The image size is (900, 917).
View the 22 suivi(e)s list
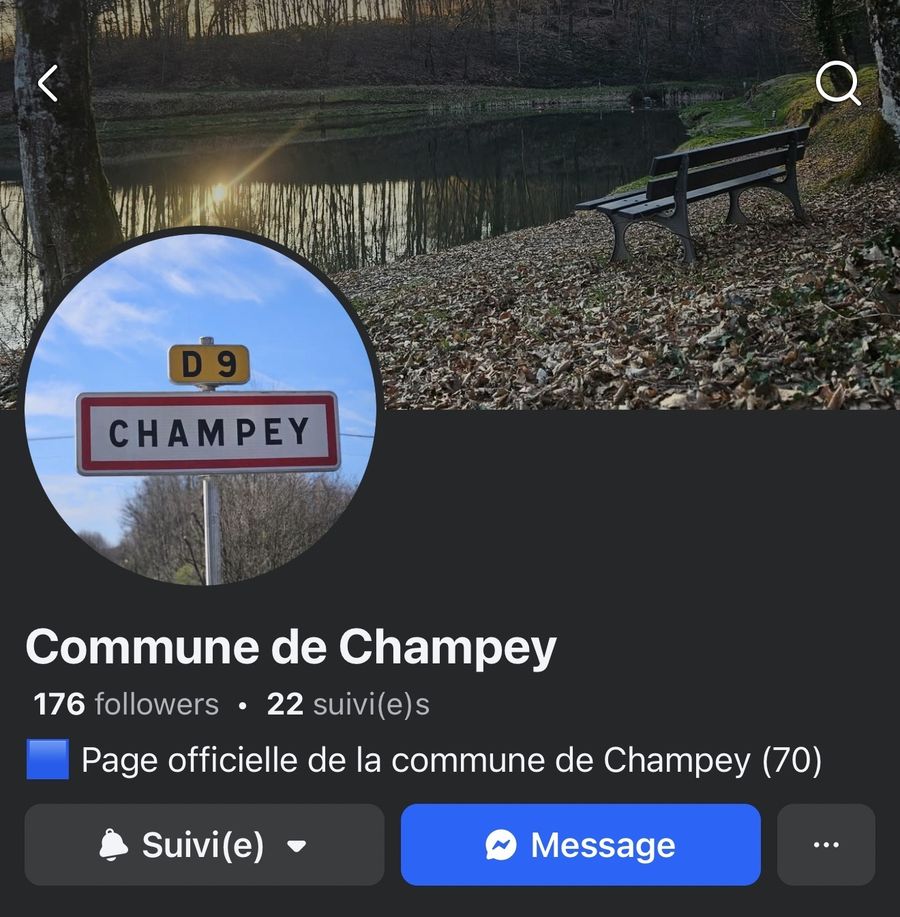point(347,704)
